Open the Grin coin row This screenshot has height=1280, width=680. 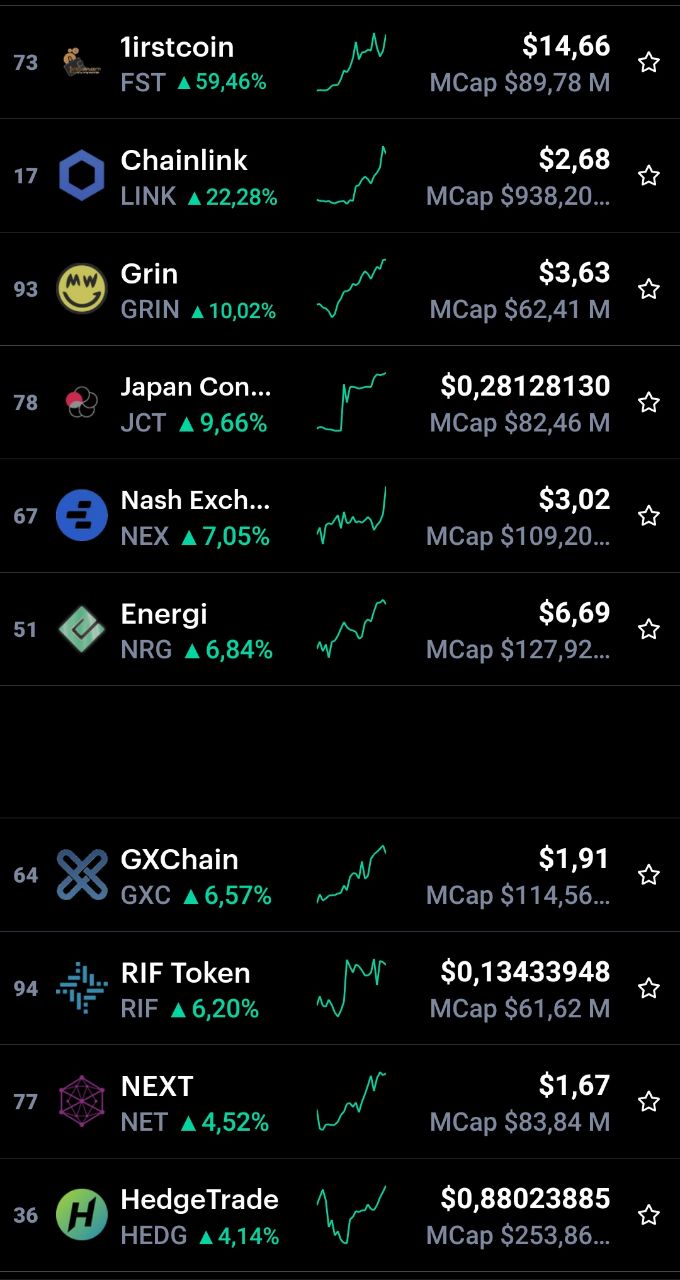(340, 289)
